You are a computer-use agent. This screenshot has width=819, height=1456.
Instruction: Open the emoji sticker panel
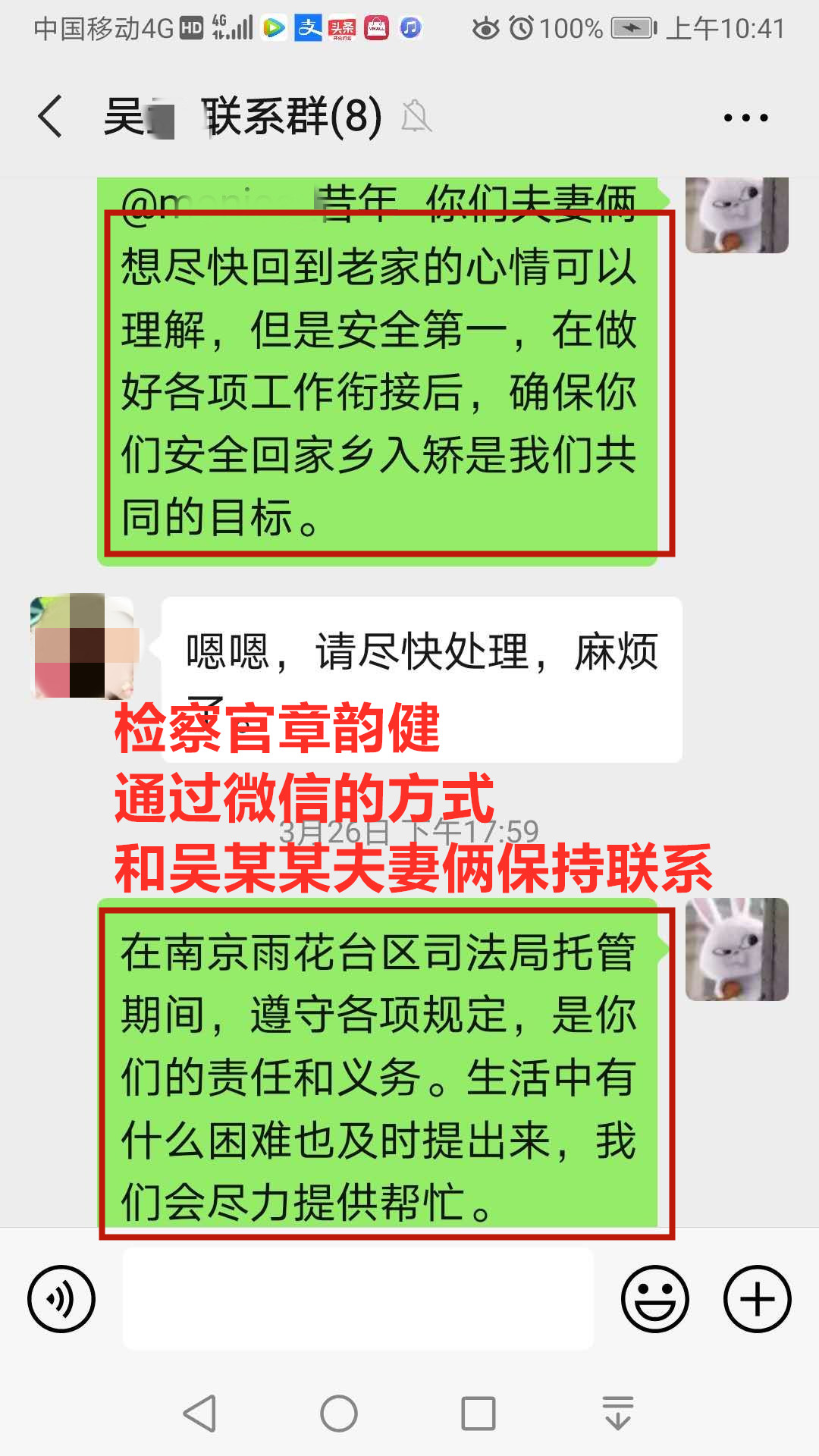(x=654, y=1299)
